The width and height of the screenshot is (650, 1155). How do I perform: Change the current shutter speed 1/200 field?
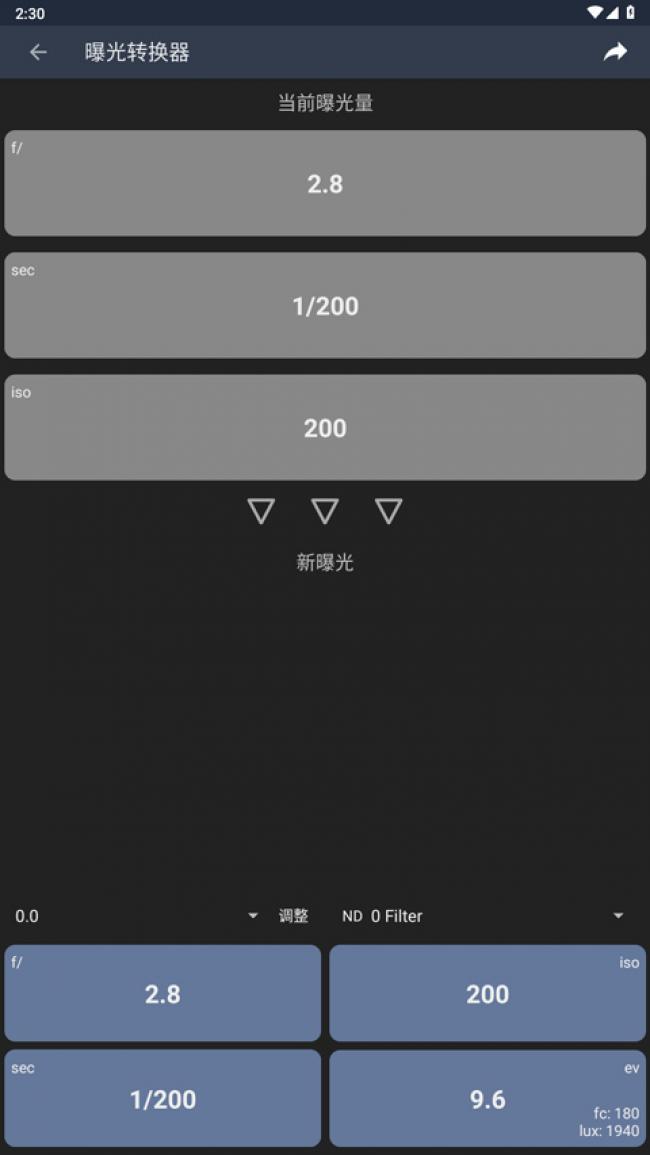325,305
